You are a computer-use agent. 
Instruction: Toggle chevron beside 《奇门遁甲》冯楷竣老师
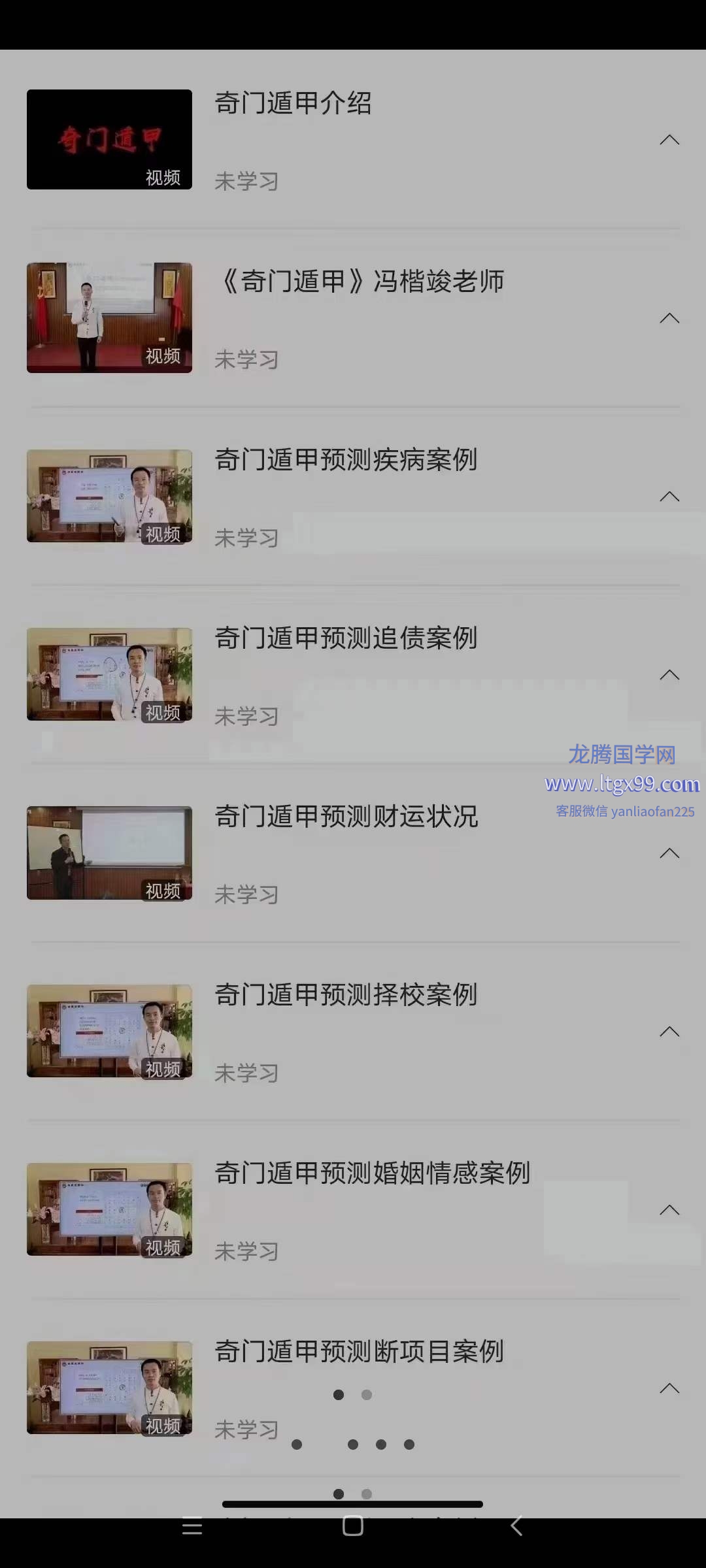[x=669, y=318]
